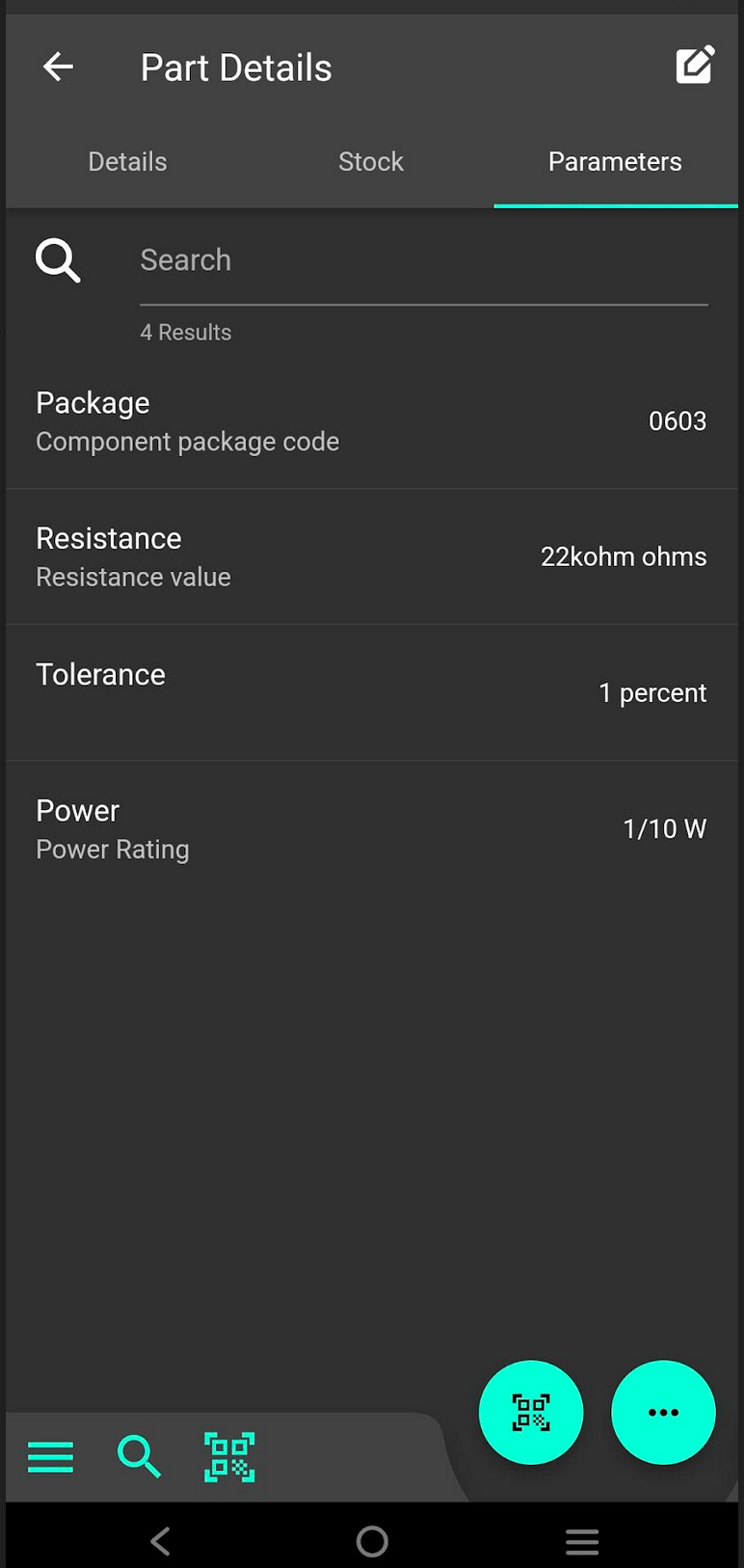Open the Resistance parameter entry
This screenshot has width=744, height=1568.
click(x=371, y=556)
